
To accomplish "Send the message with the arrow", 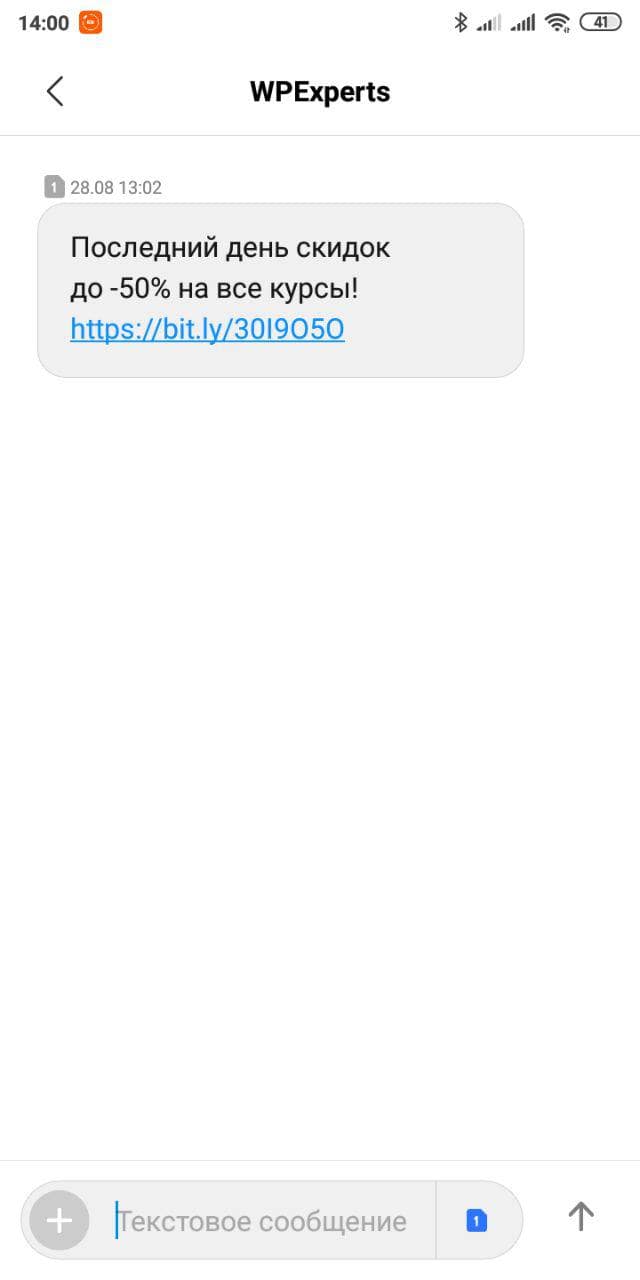I will point(581,1216).
